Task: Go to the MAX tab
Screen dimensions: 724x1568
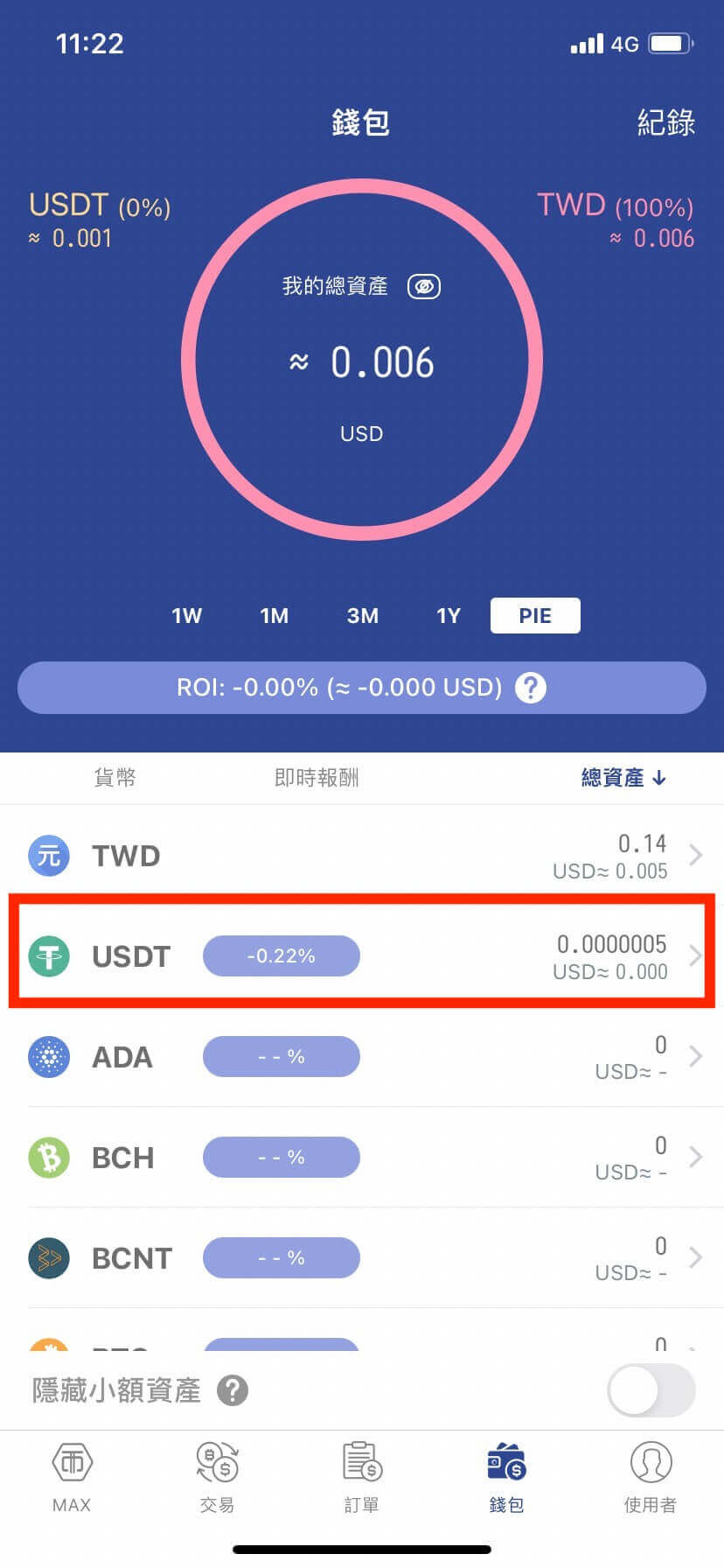Action: click(72, 1477)
